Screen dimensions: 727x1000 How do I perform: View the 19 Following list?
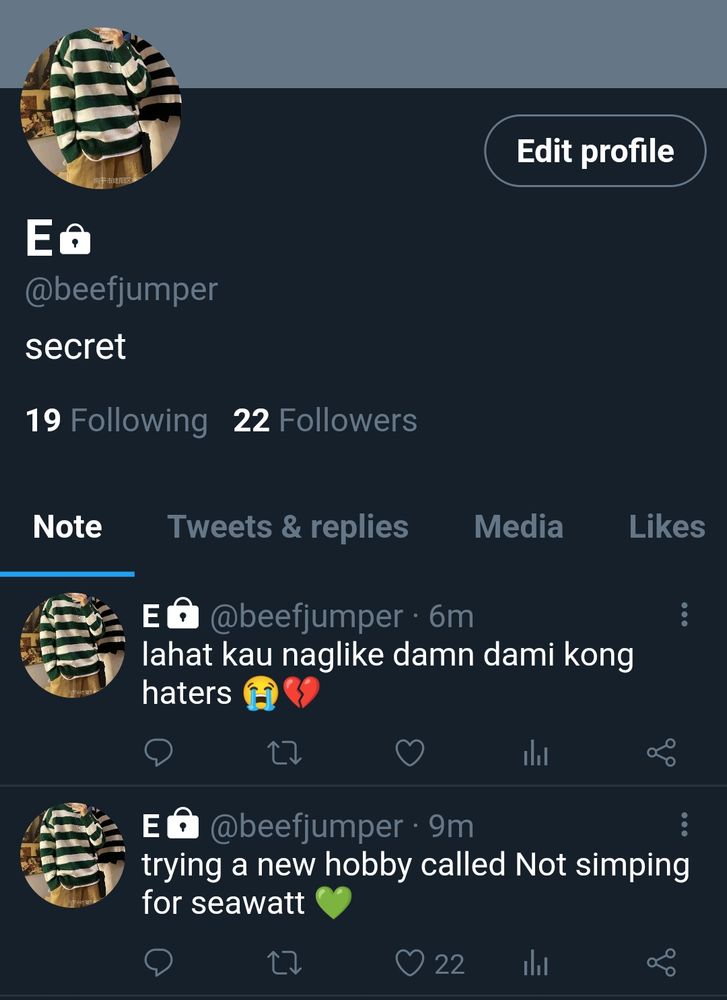click(x=116, y=421)
